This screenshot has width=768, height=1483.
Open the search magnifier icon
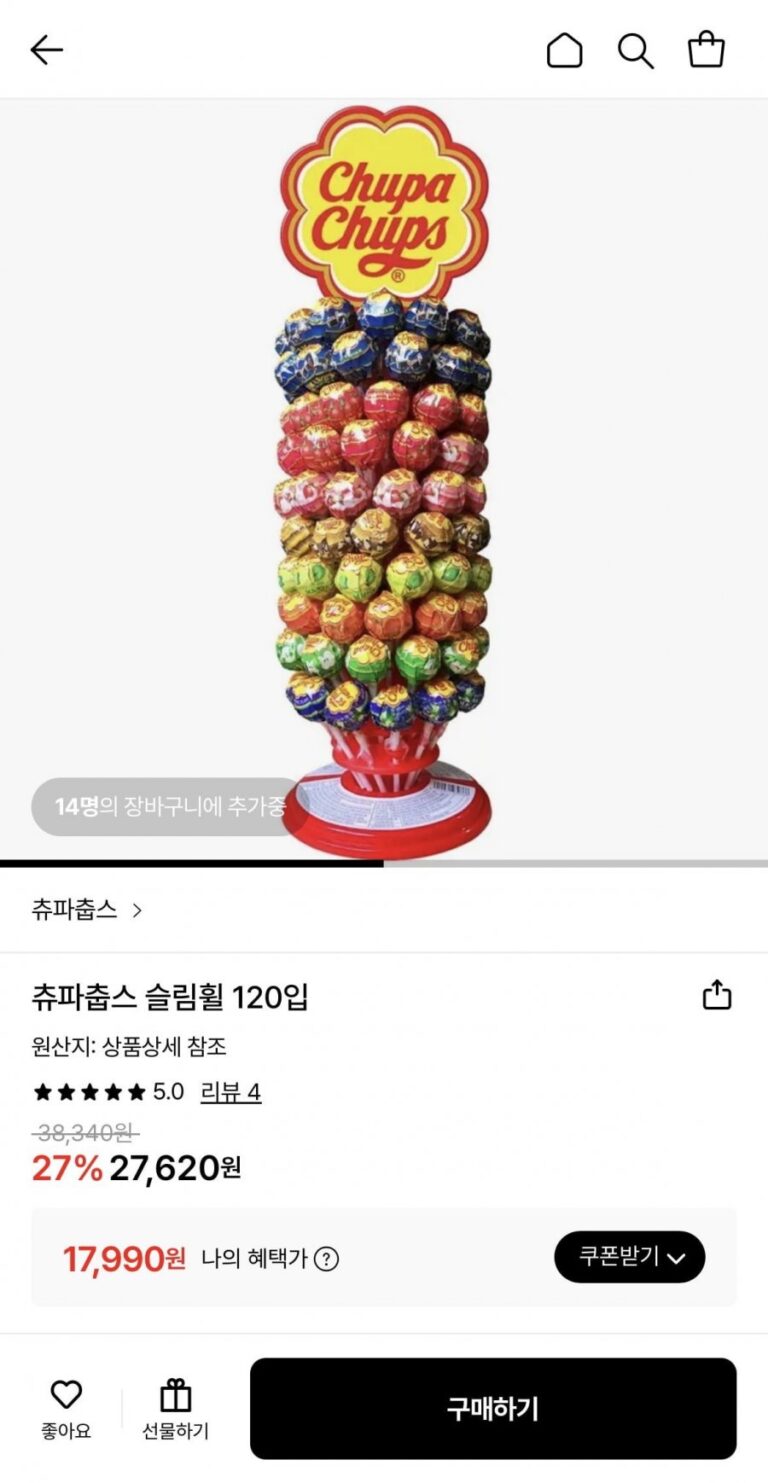click(x=635, y=50)
